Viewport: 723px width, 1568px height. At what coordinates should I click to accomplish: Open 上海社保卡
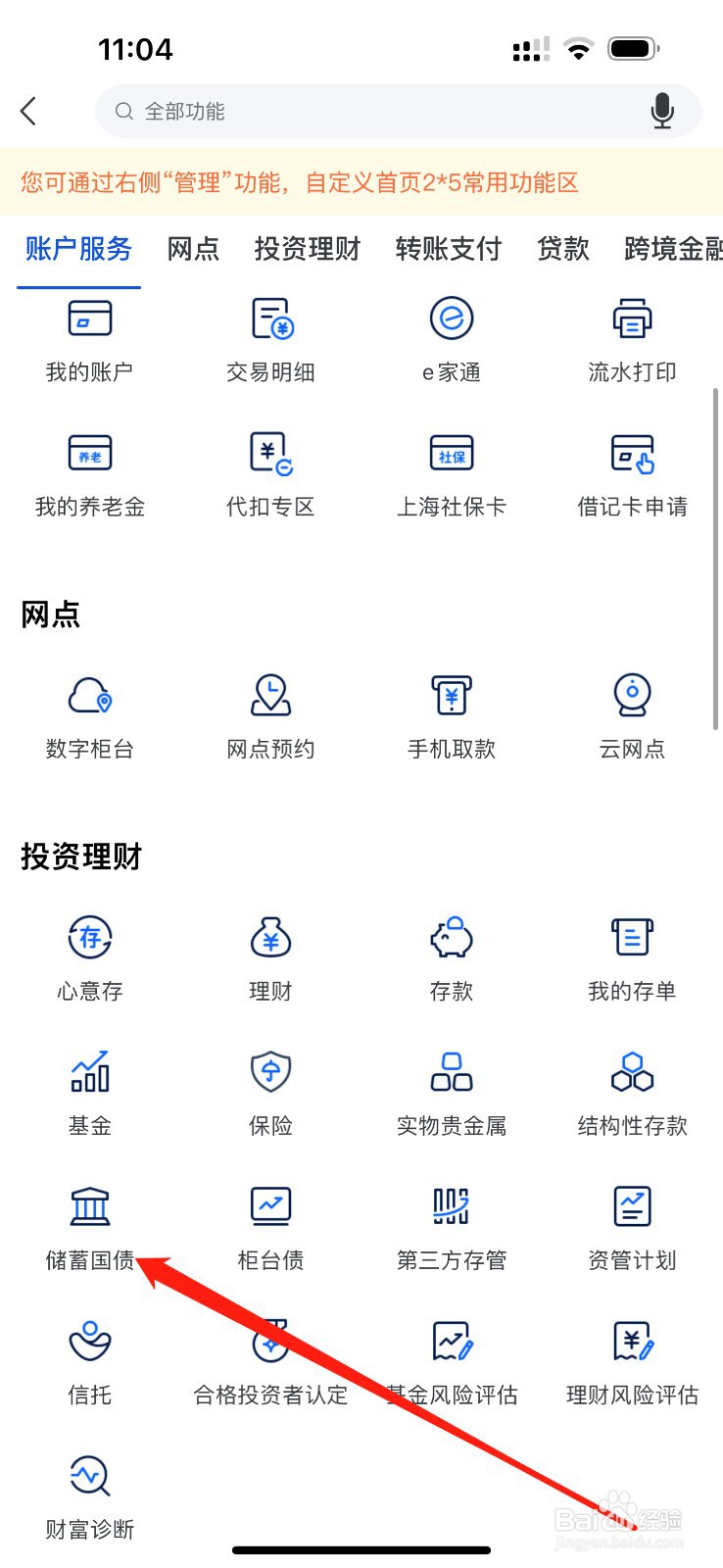point(452,475)
